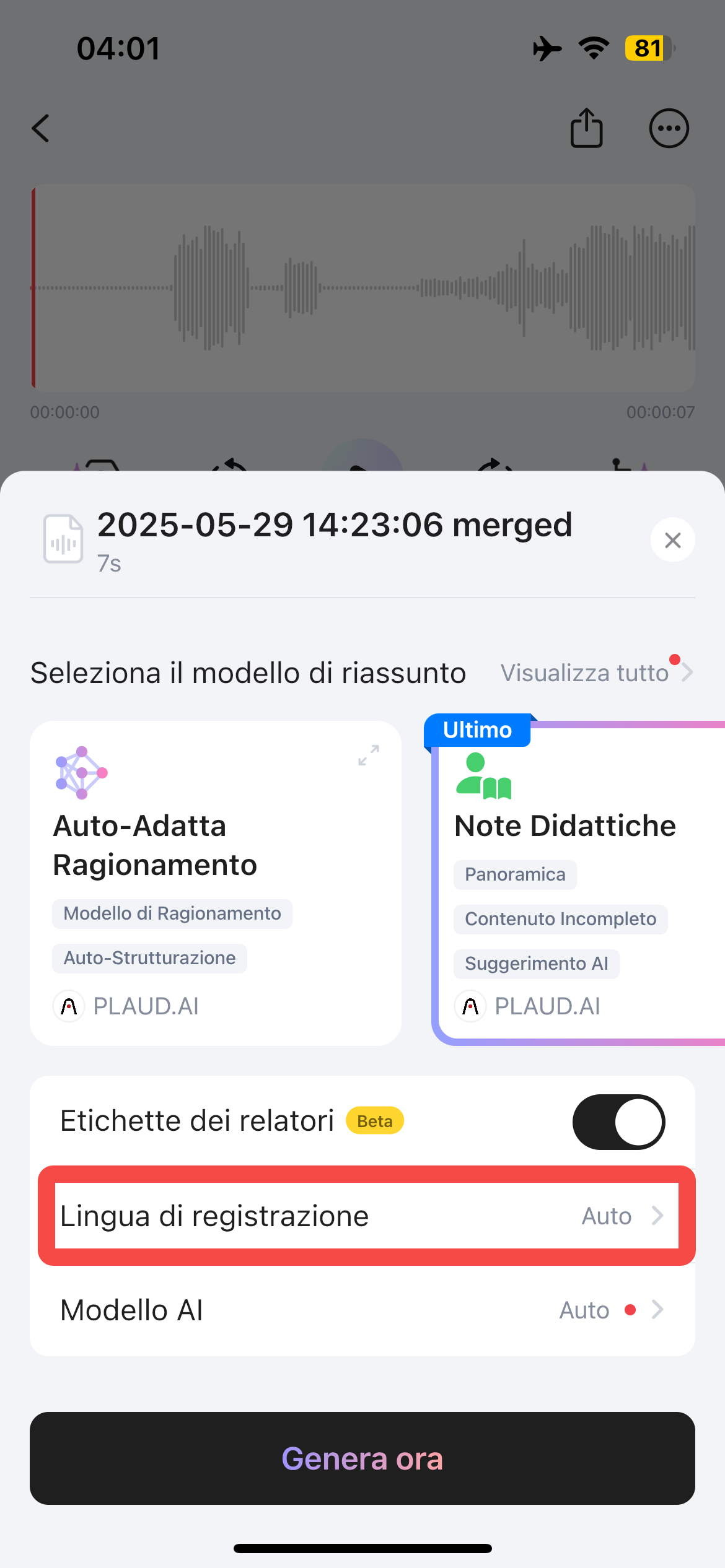Open Modello AI selection

(x=362, y=1310)
